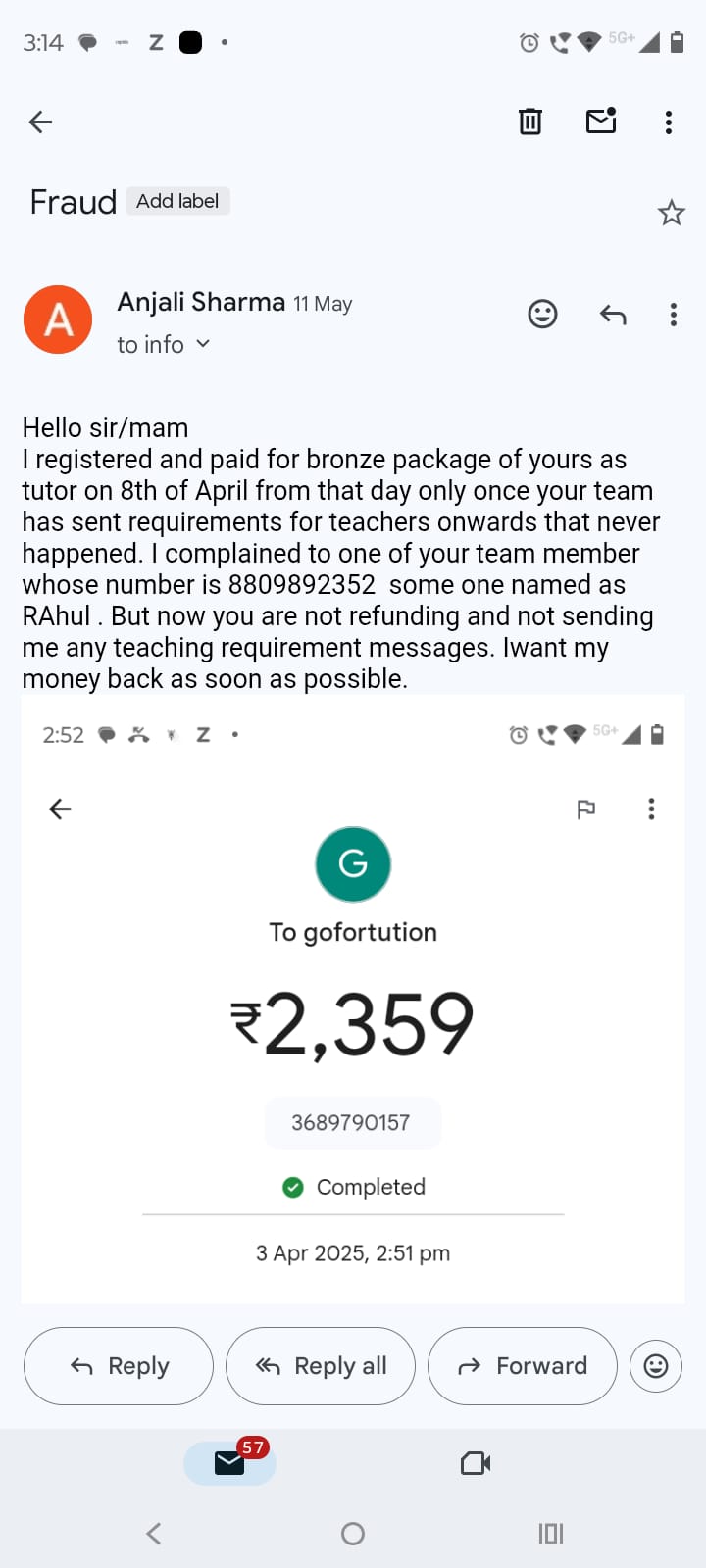Open message options for Anjali Sharma's email
Screen dimensions: 706x1568
[673, 315]
